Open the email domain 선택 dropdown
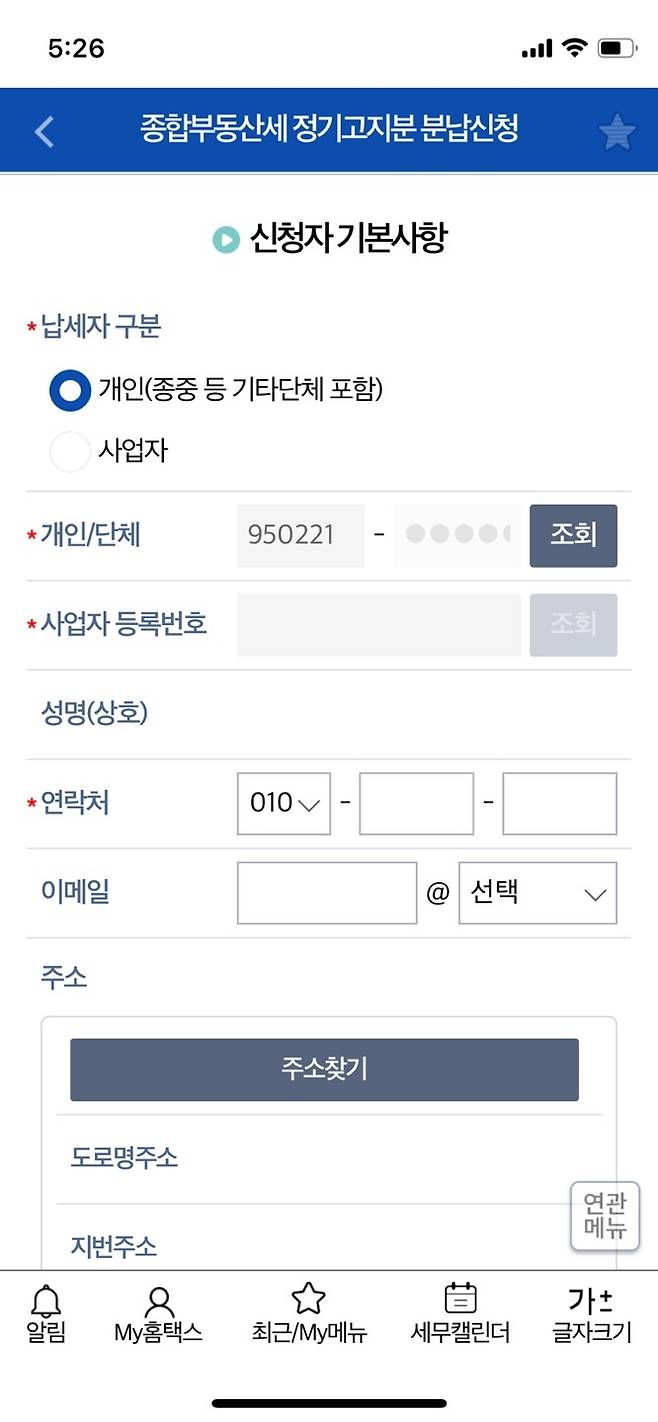Image resolution: width=658 pixels, height=1422 pixels. point(538,893)
